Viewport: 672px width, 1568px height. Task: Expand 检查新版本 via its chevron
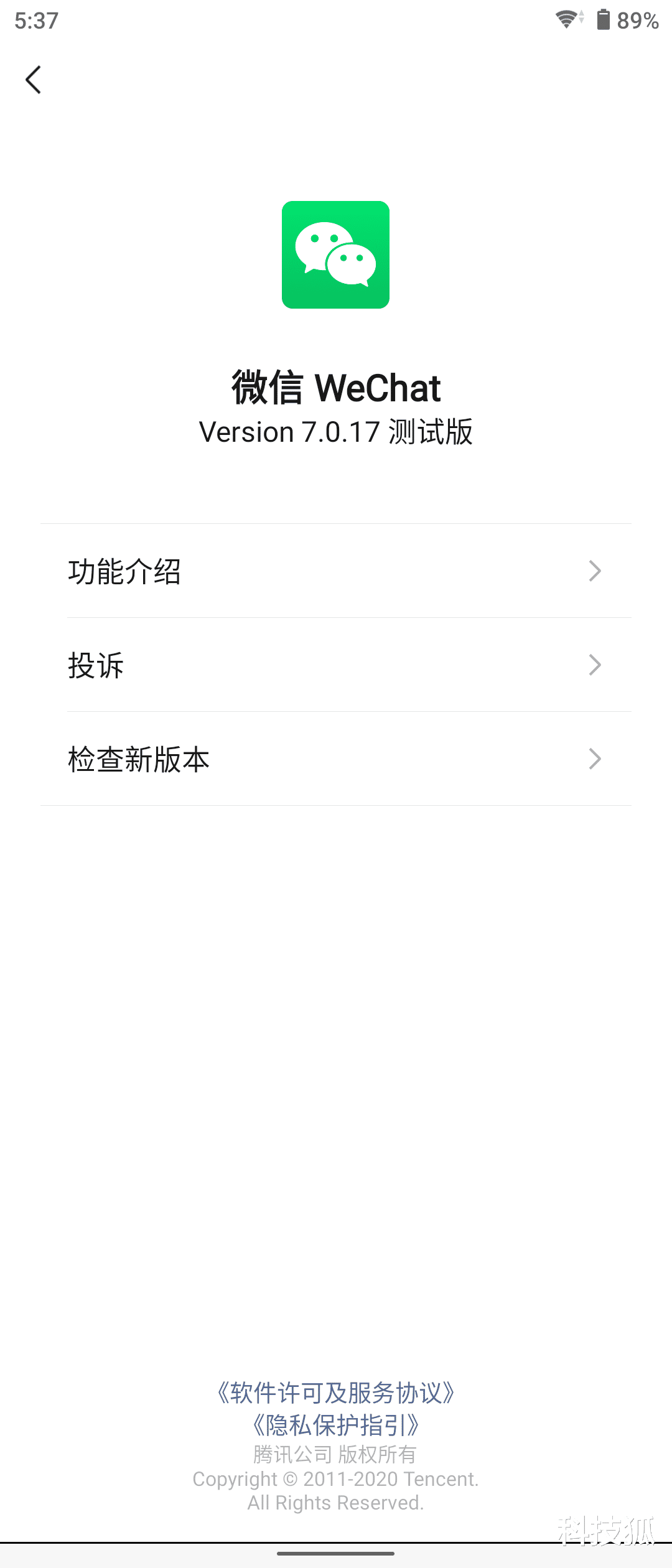[x=595, y=759]
